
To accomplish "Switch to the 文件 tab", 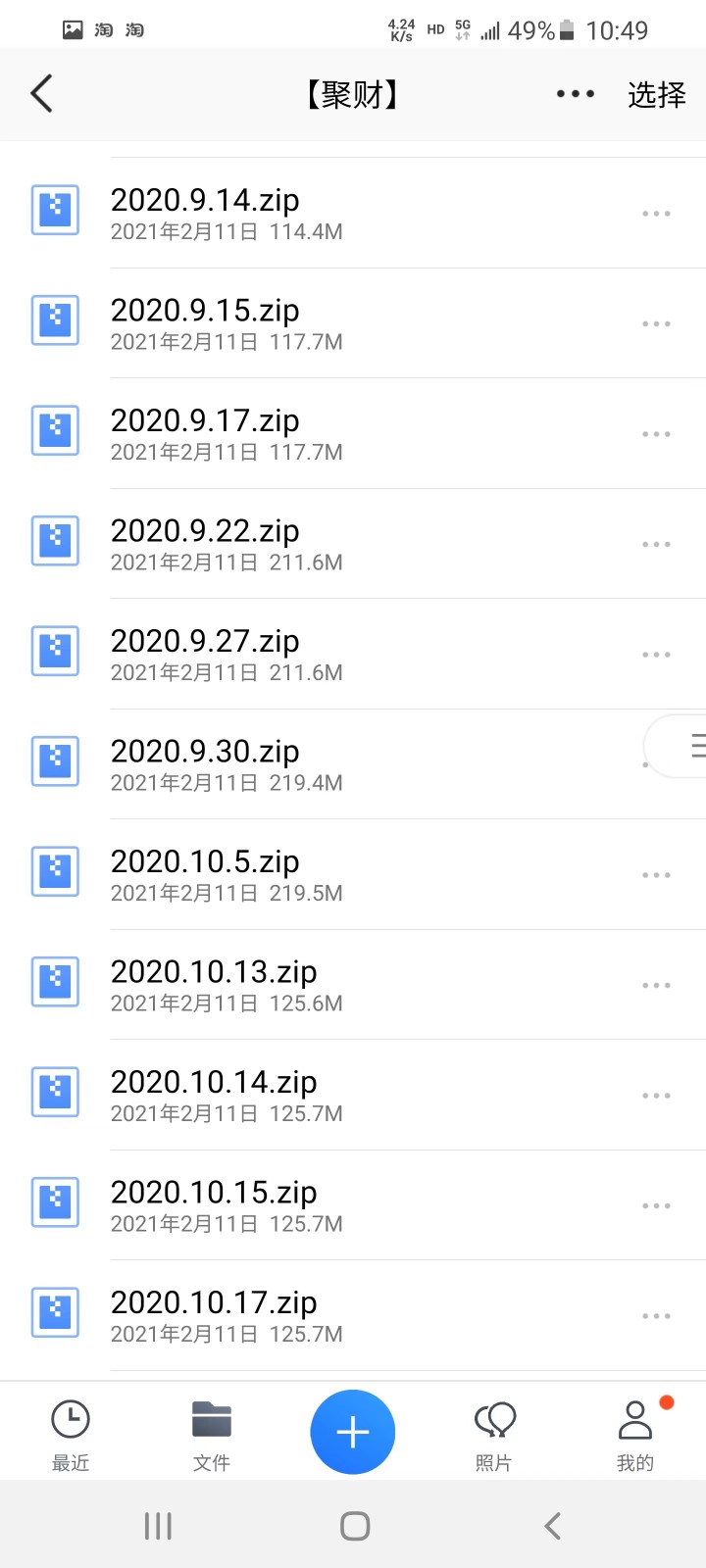I will click(x=212, y=1436).
